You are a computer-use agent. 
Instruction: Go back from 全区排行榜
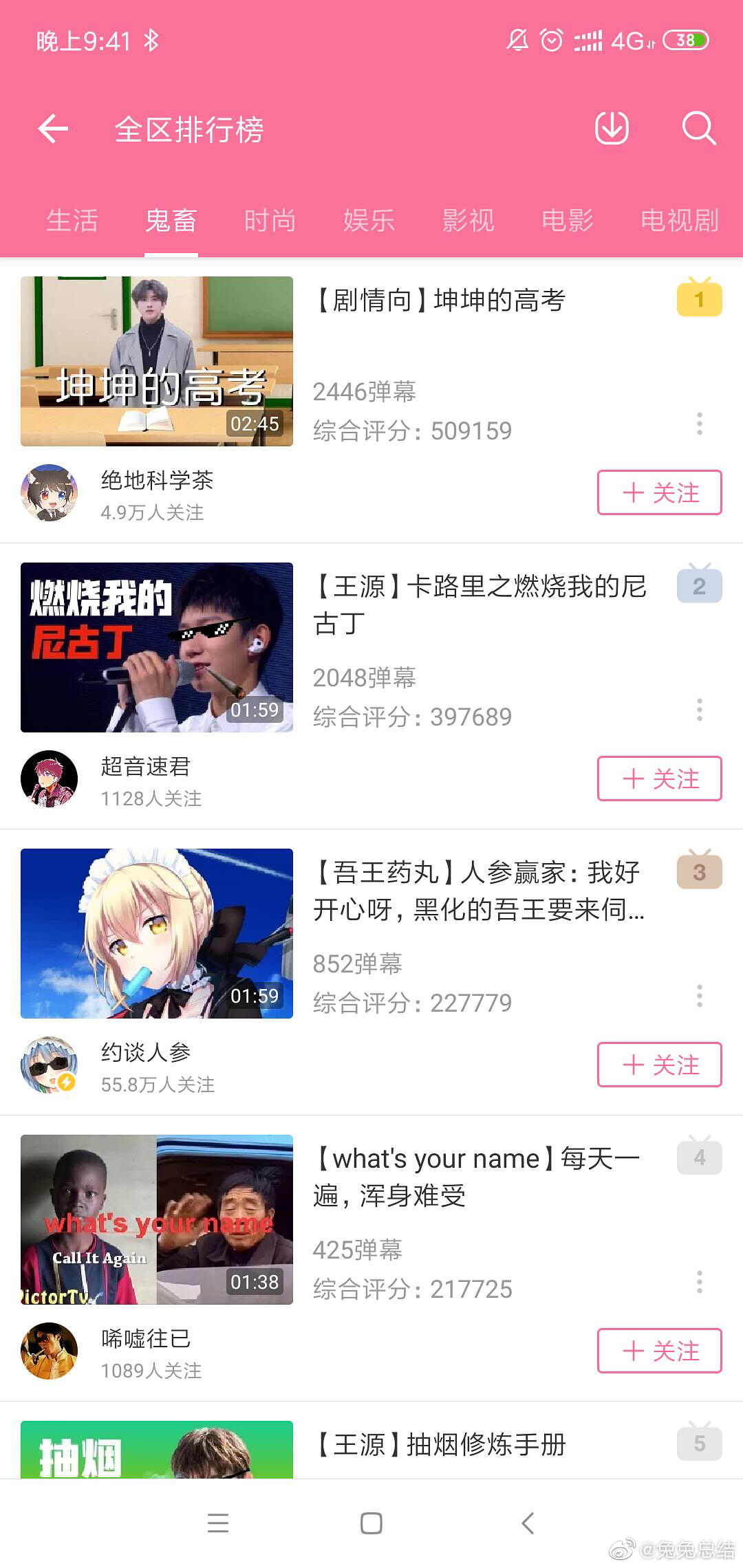pos(53,129)
